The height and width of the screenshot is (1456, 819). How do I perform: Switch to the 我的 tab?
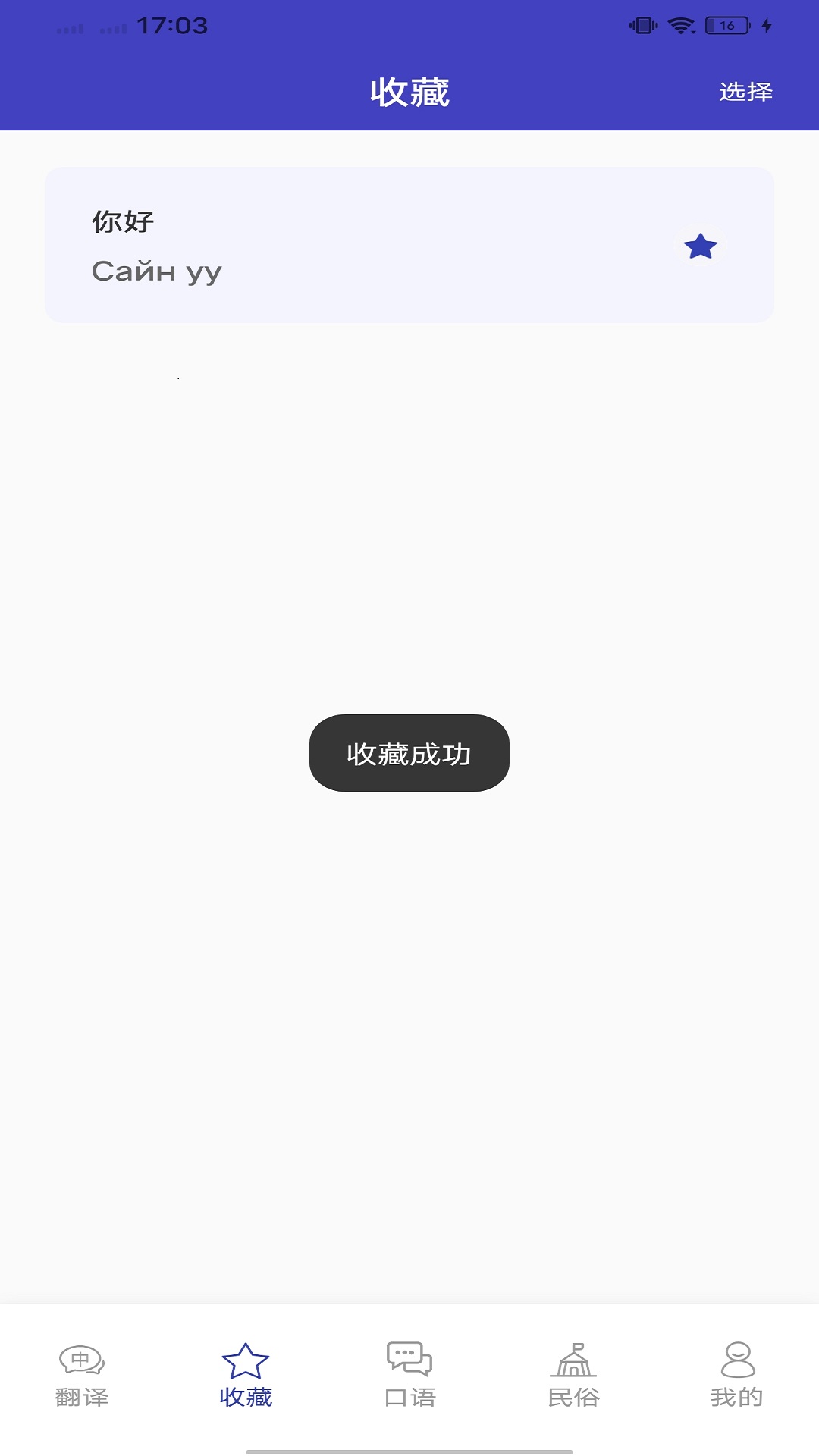point(737,1376)
